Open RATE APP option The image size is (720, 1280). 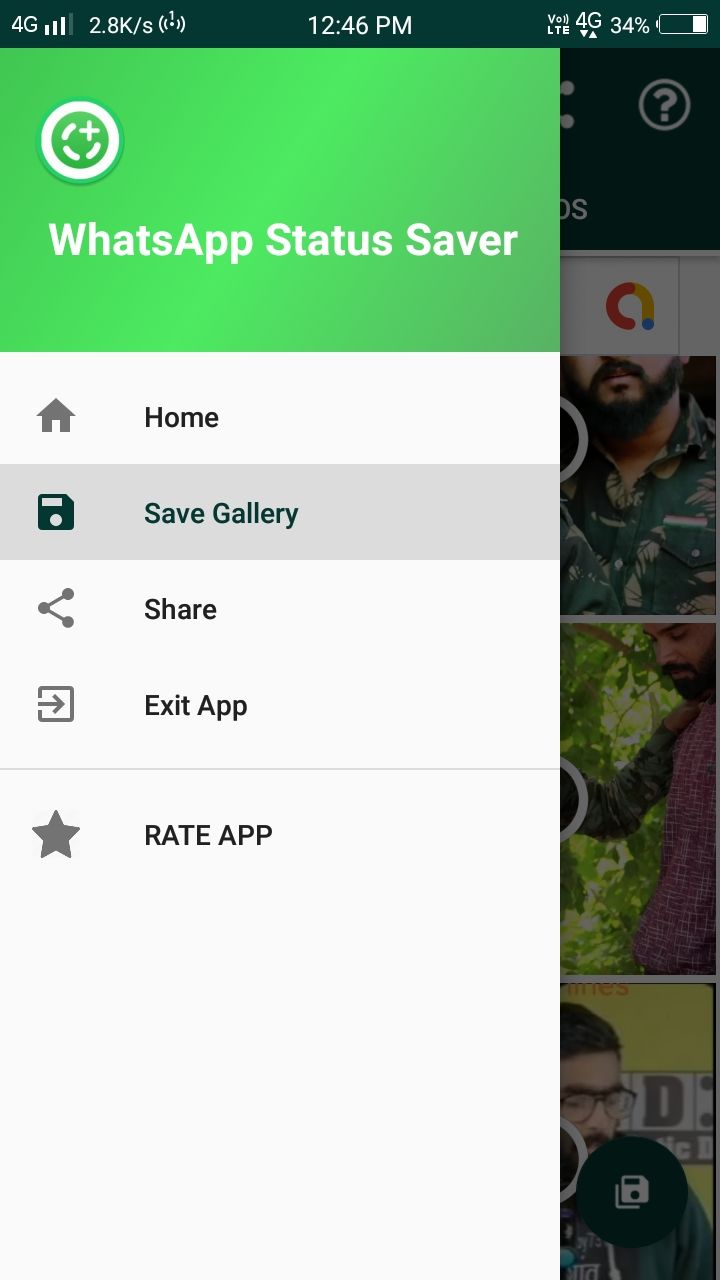(x=280, y=834)
